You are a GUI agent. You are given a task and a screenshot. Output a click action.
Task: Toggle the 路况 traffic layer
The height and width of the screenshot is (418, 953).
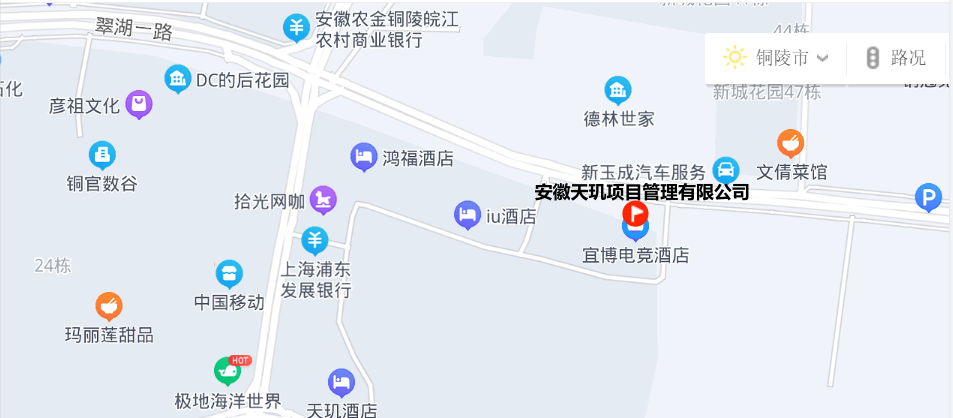pyautogui.click(x=895, y=58)
